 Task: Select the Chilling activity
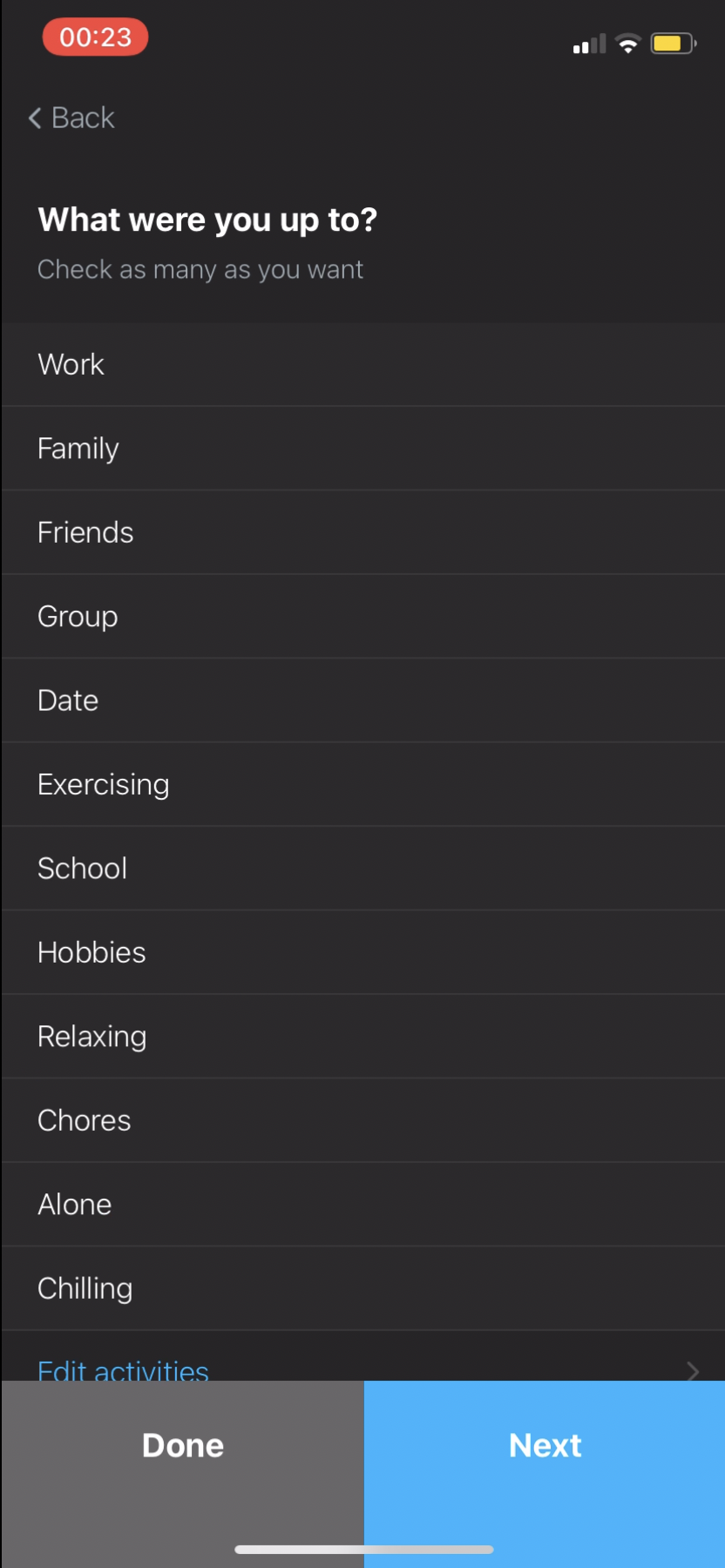point(362,1288)
